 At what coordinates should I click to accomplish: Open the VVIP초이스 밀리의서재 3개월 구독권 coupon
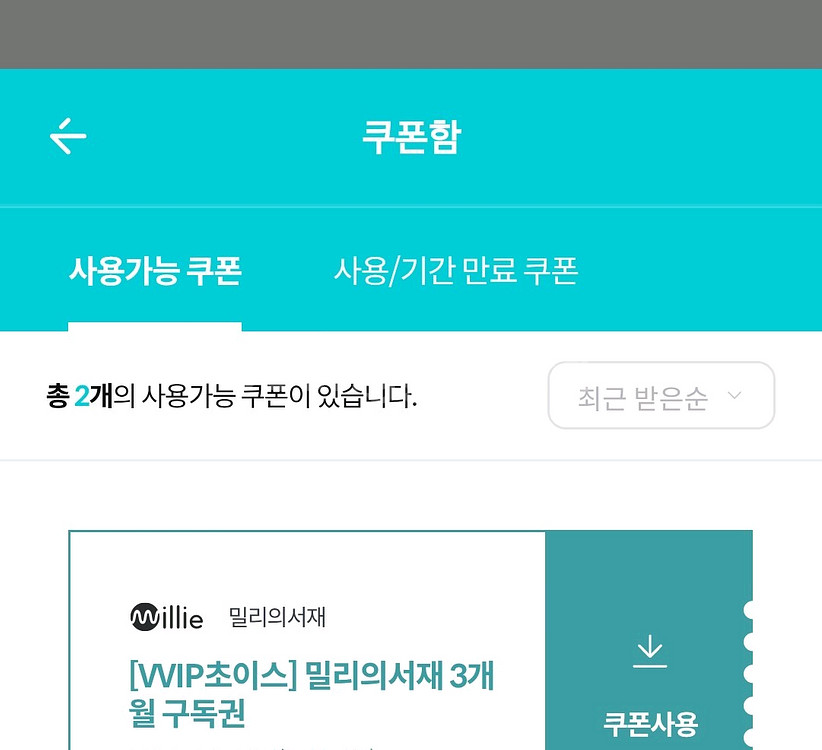[311, 694]
